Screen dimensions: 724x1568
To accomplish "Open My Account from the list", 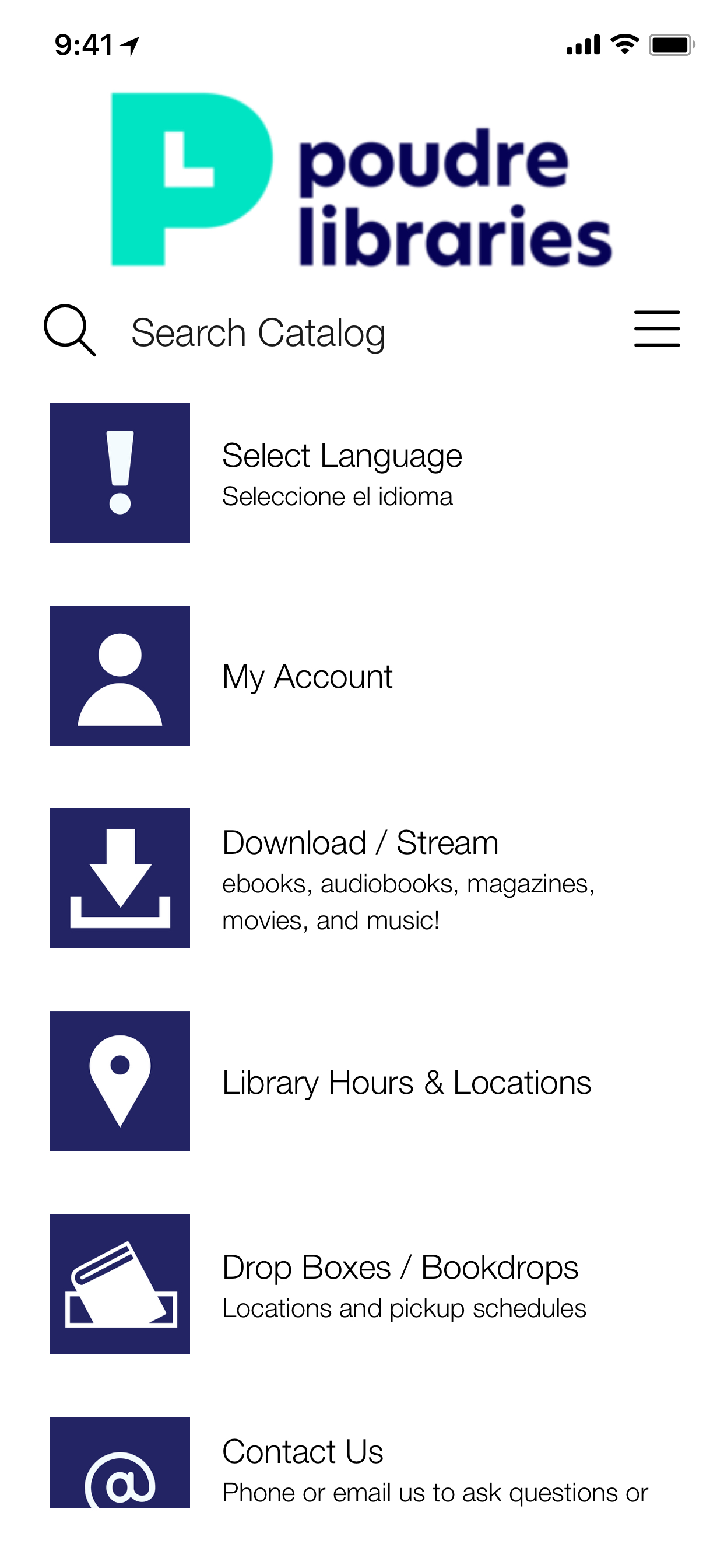I will tap(307, 675).
